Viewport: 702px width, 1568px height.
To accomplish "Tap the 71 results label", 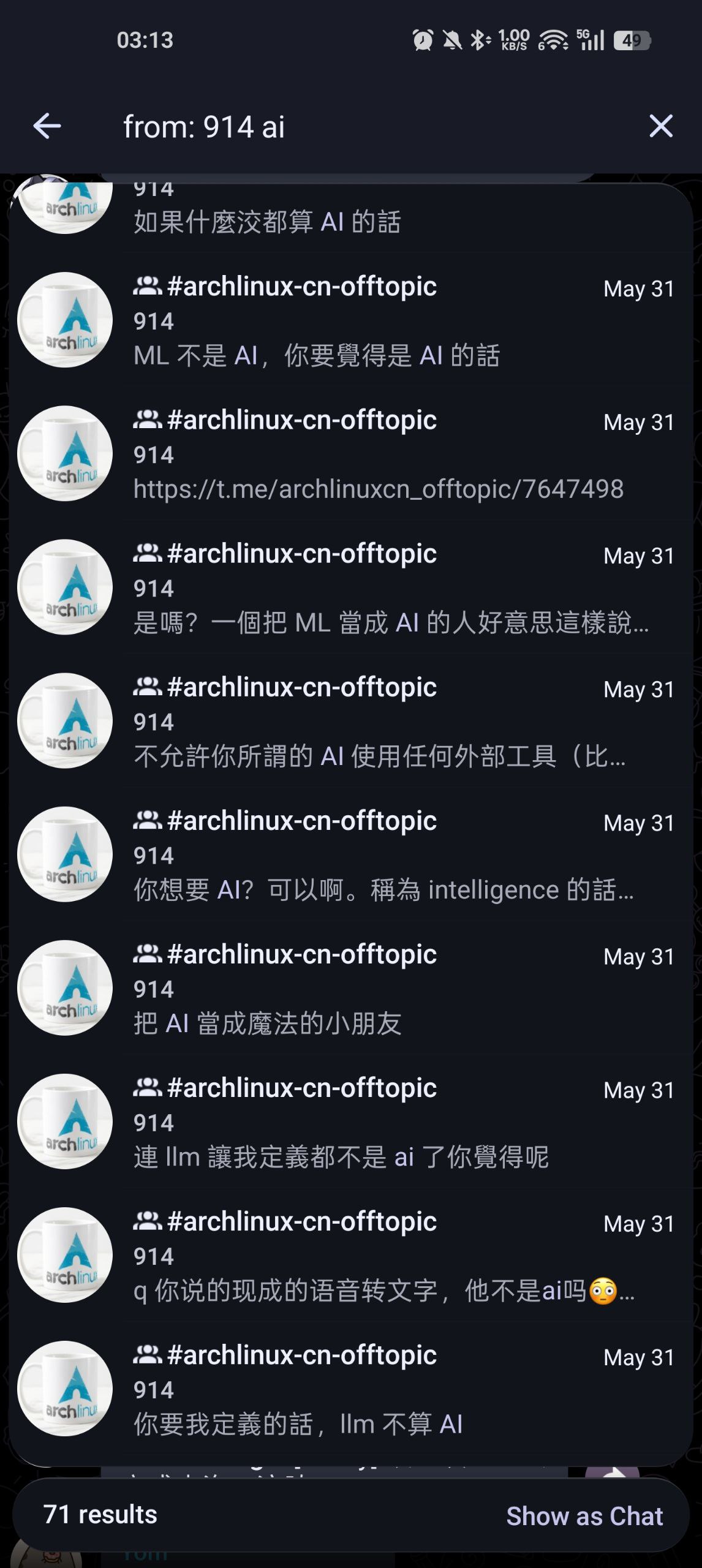I will [98, 1513].
